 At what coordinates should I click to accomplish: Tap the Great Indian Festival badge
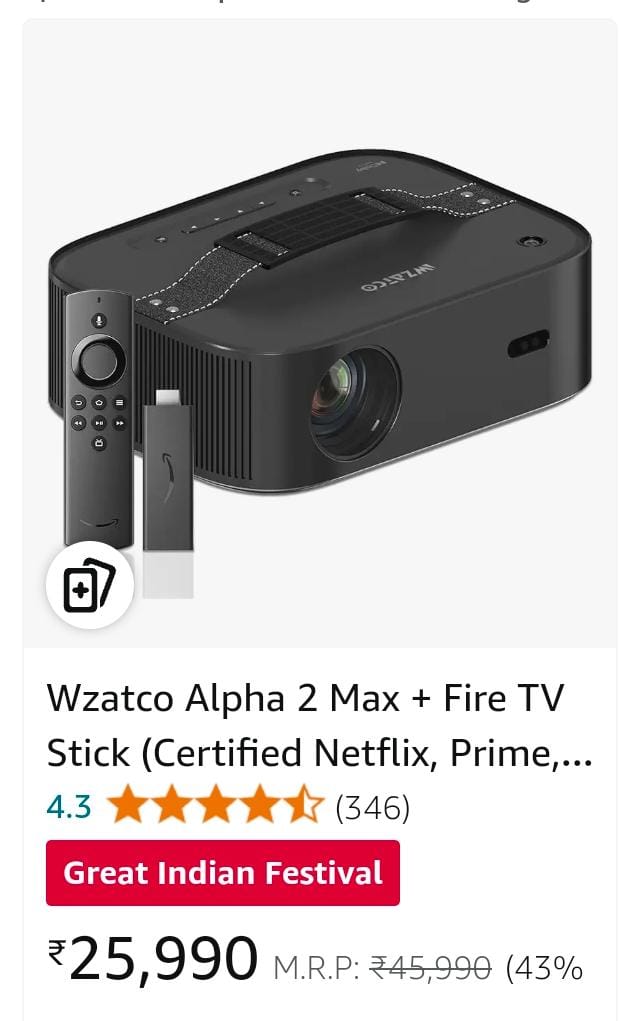[x=223, y=873]
